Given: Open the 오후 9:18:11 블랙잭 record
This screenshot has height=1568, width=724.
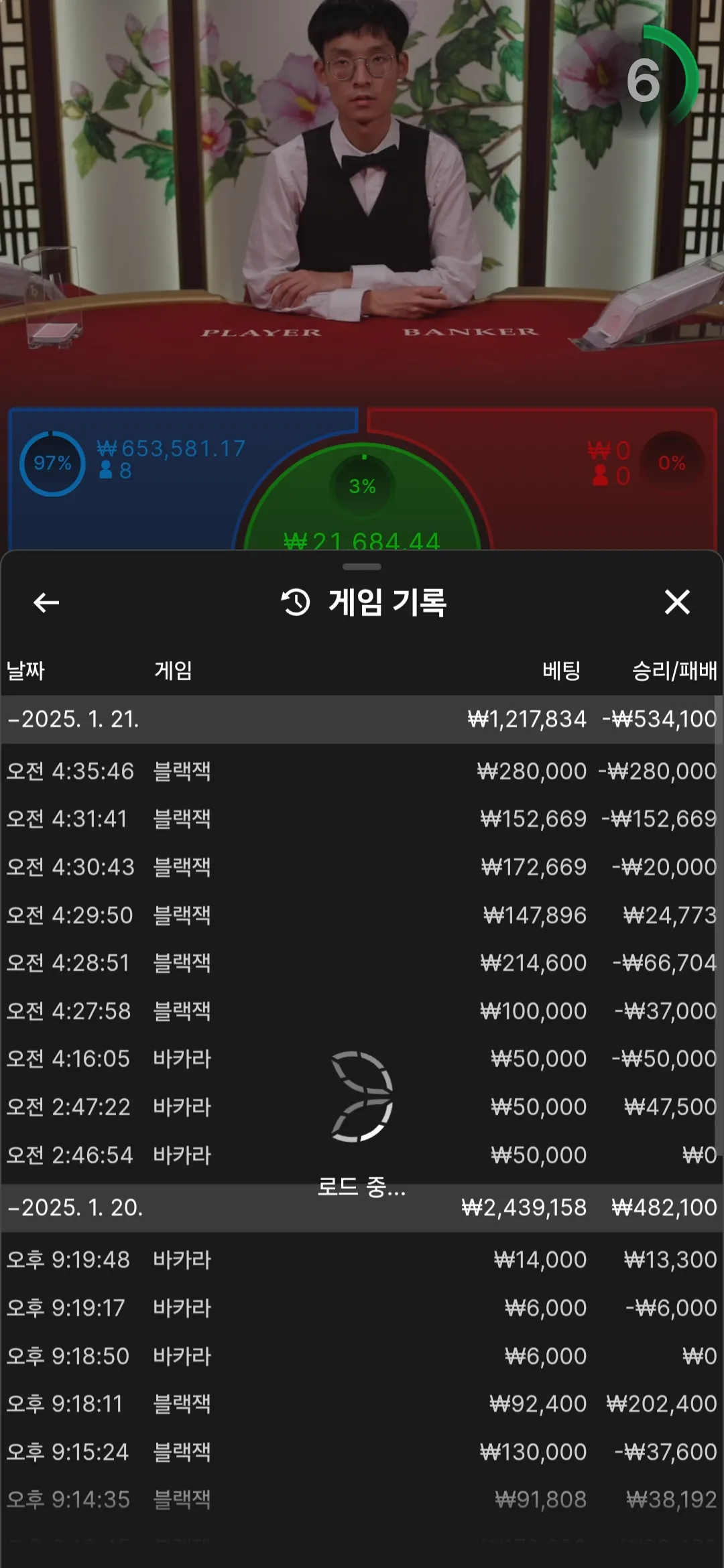Looking at the screenshot, I should pyautogui.click(x=362, y=1404).
